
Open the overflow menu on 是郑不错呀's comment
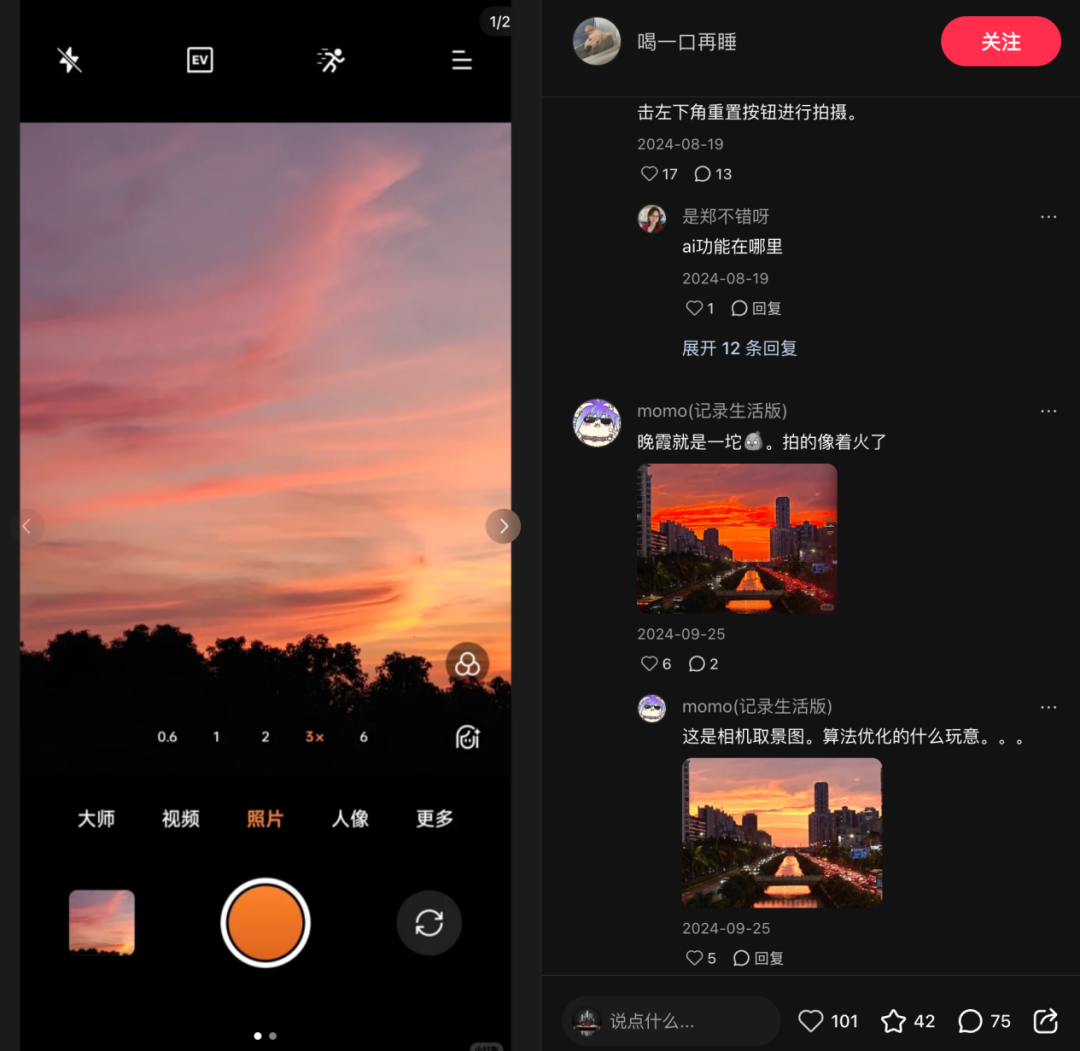point(1048,217)
